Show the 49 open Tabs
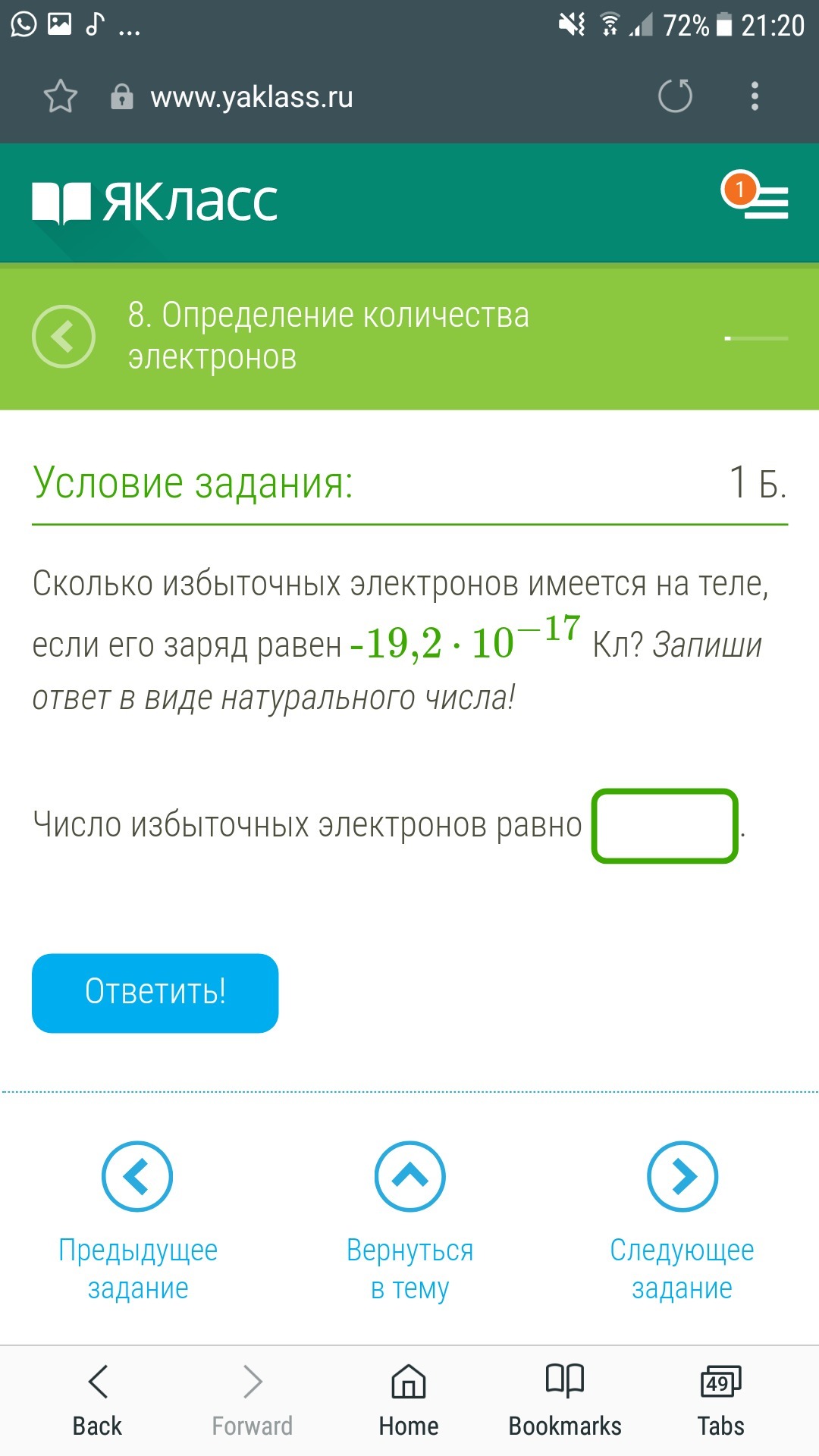Image resolution: width=819 pixels, height=1456 pixels. [x=721, y=1401]
